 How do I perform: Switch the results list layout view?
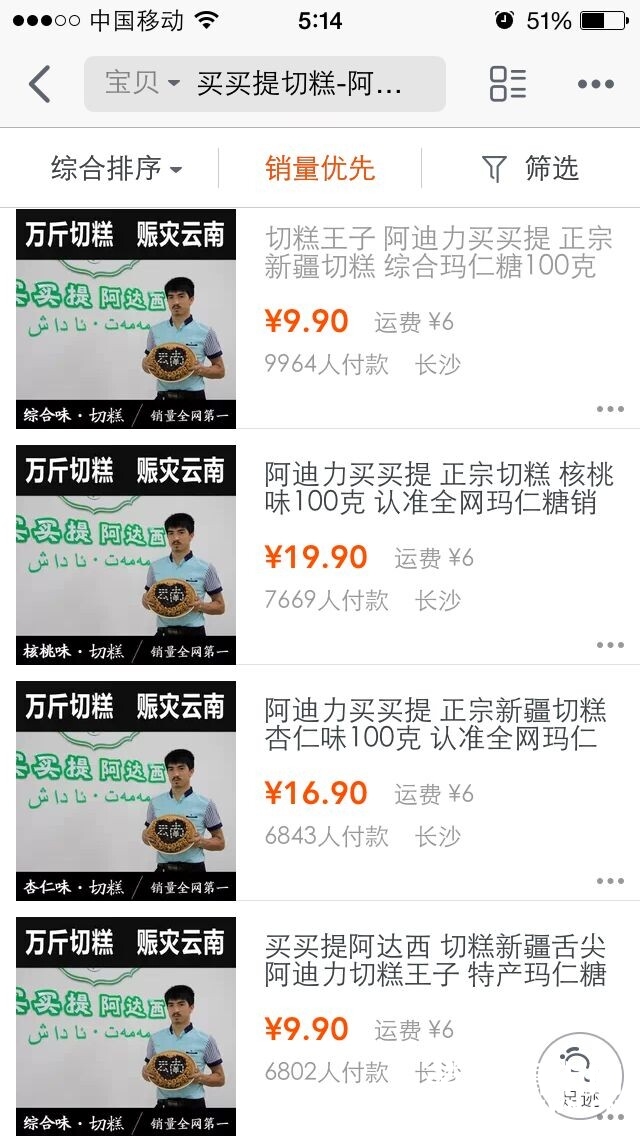tap(507, 84)
